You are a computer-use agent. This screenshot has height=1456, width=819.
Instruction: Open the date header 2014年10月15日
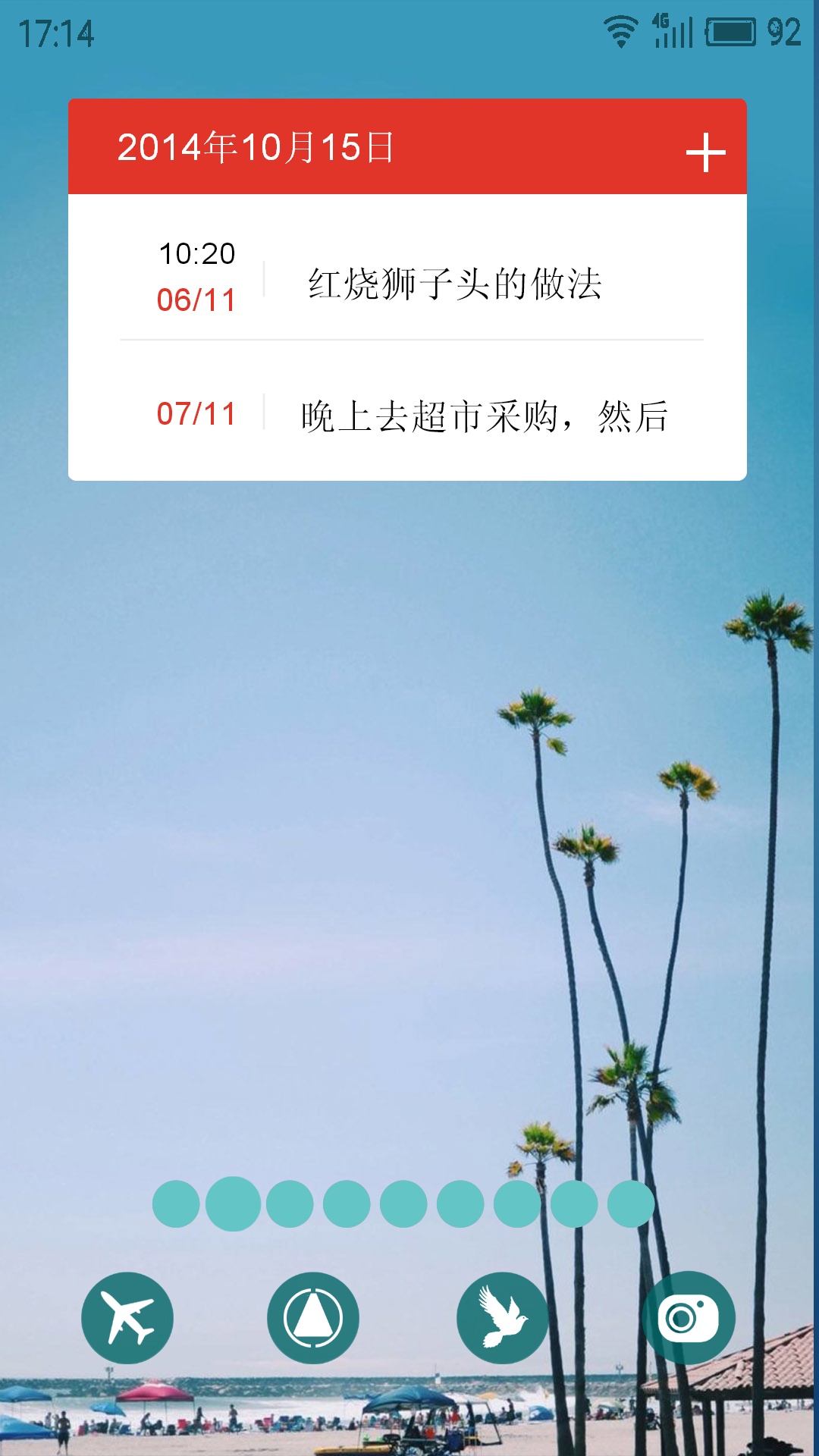256,147
